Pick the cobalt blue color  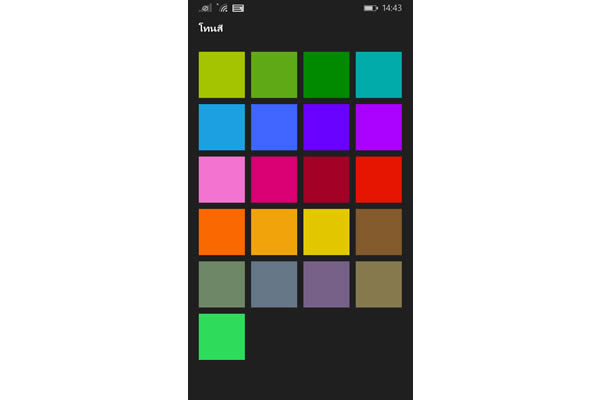coord(274,127)
